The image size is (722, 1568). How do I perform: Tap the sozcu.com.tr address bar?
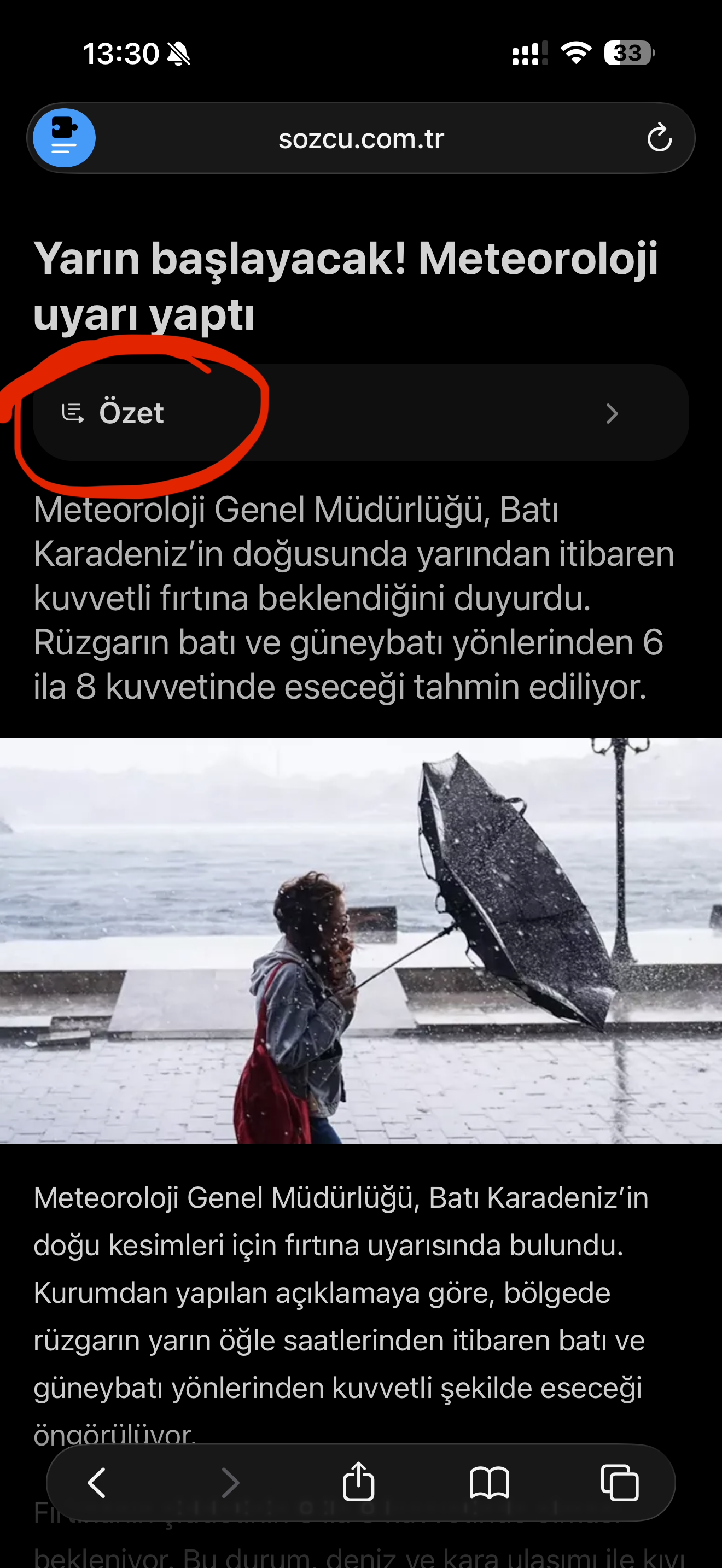361,139
